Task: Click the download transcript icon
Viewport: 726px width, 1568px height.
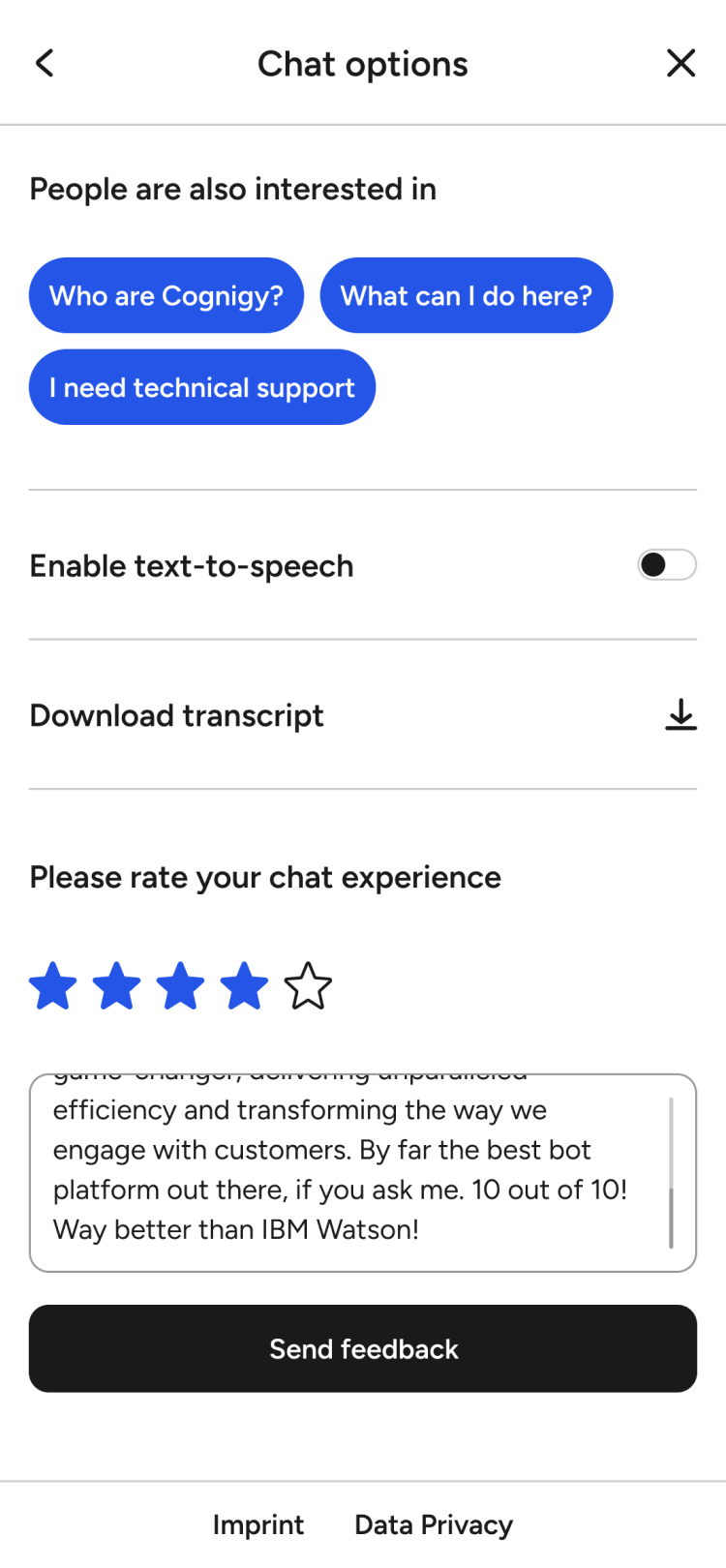Action: 681,714
